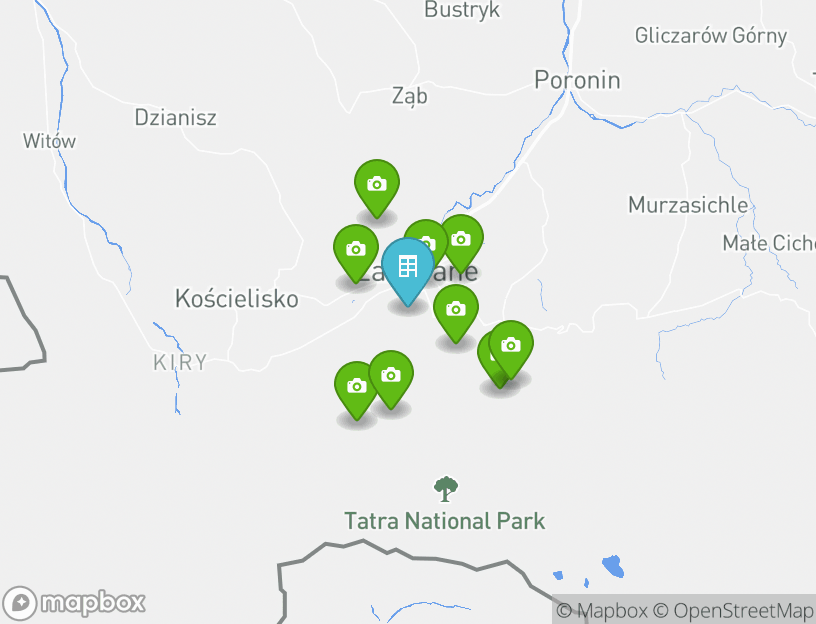This screenshot has width=816, height=624.
Task: Tap the blue hotel pin over Zakopane
Action: (x=407, y=267)
